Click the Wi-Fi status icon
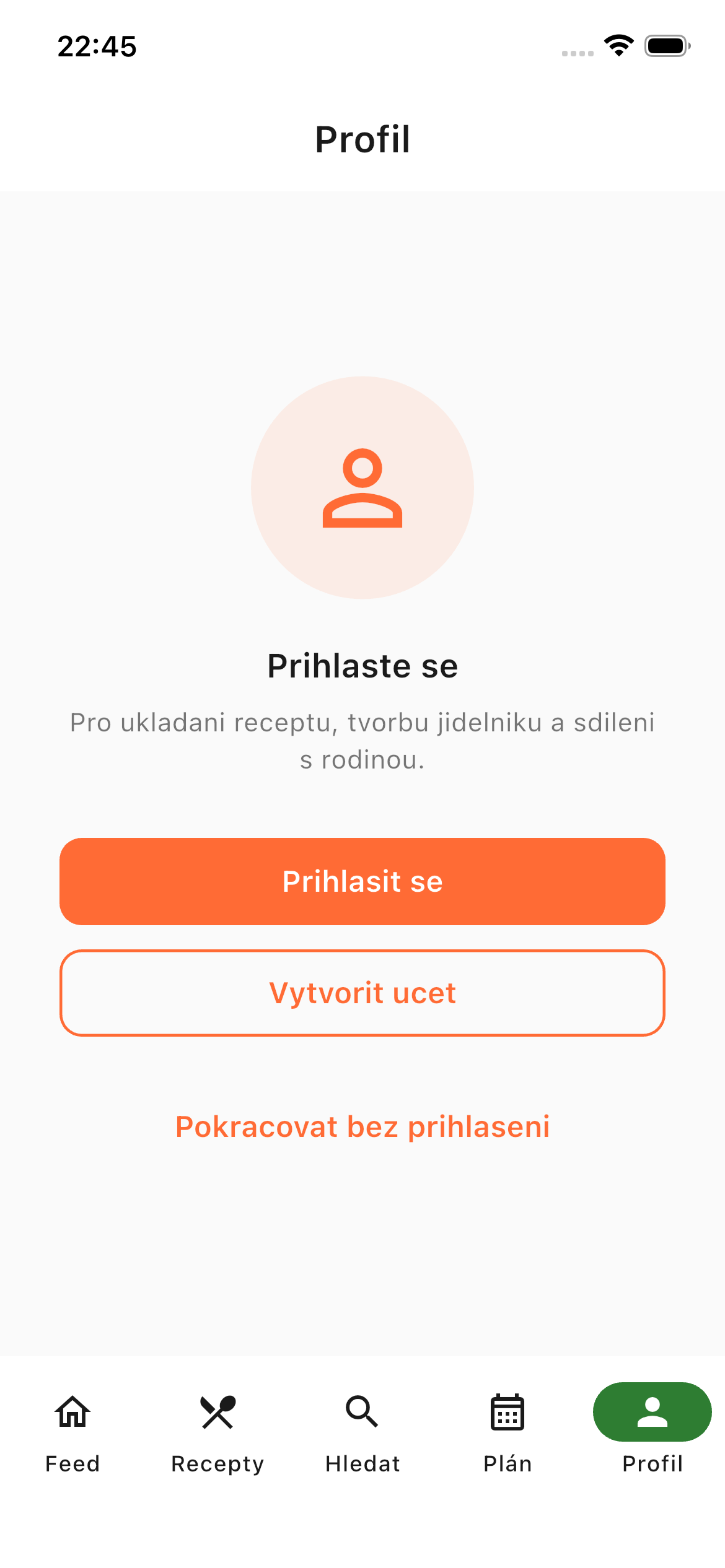Viewport: 725px width, 1568px height. [x=618, y=46]
